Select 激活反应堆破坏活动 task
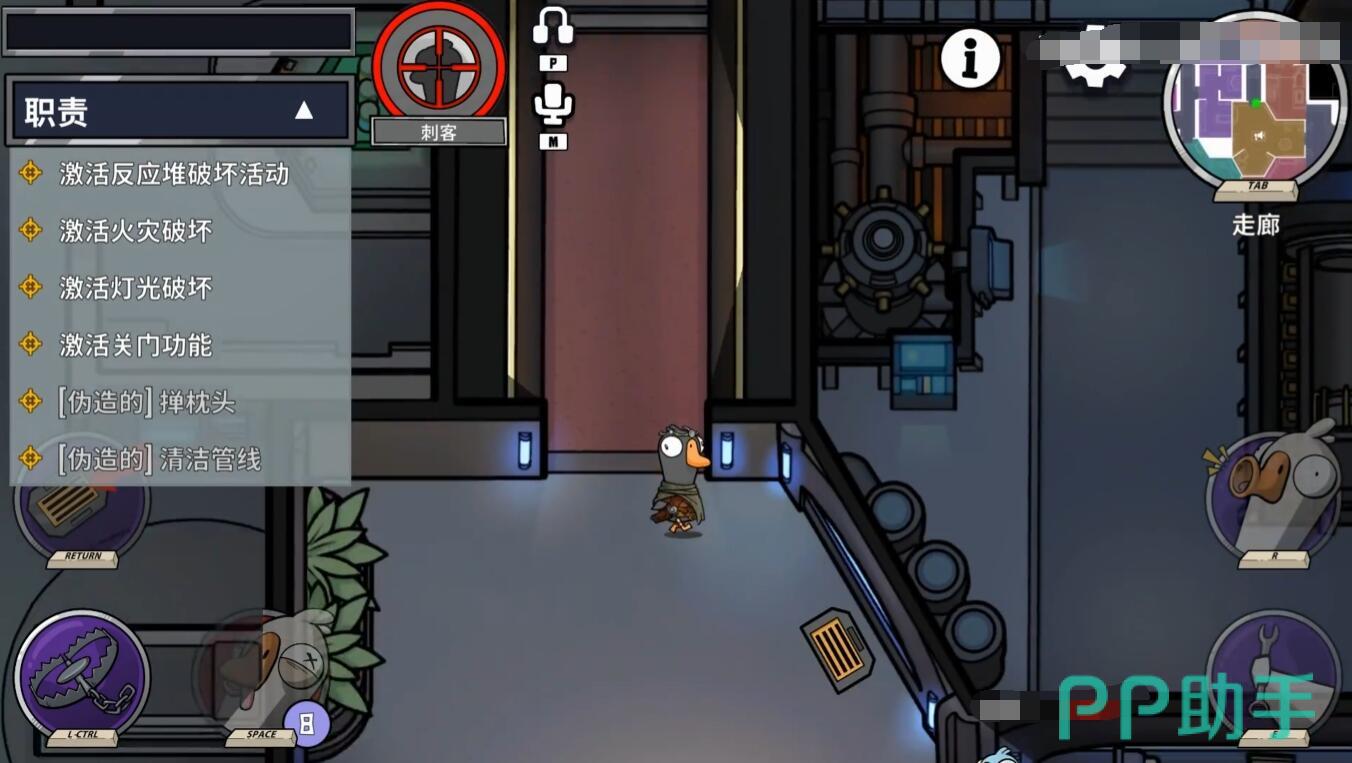Image resolution: width=1352 pixels, height=763 pixels. click(x=174, y=174)
